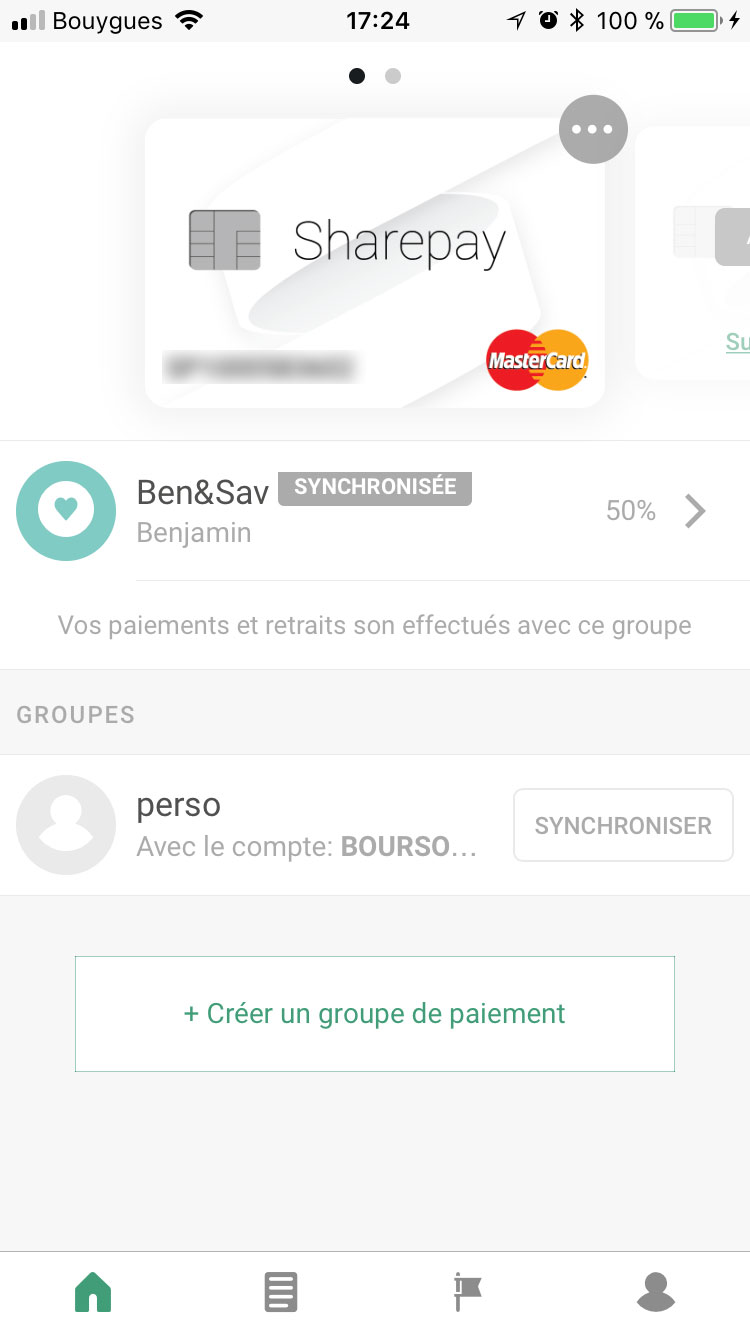Switch to the home tab
750x1334 pixels.
point(93,1292)
